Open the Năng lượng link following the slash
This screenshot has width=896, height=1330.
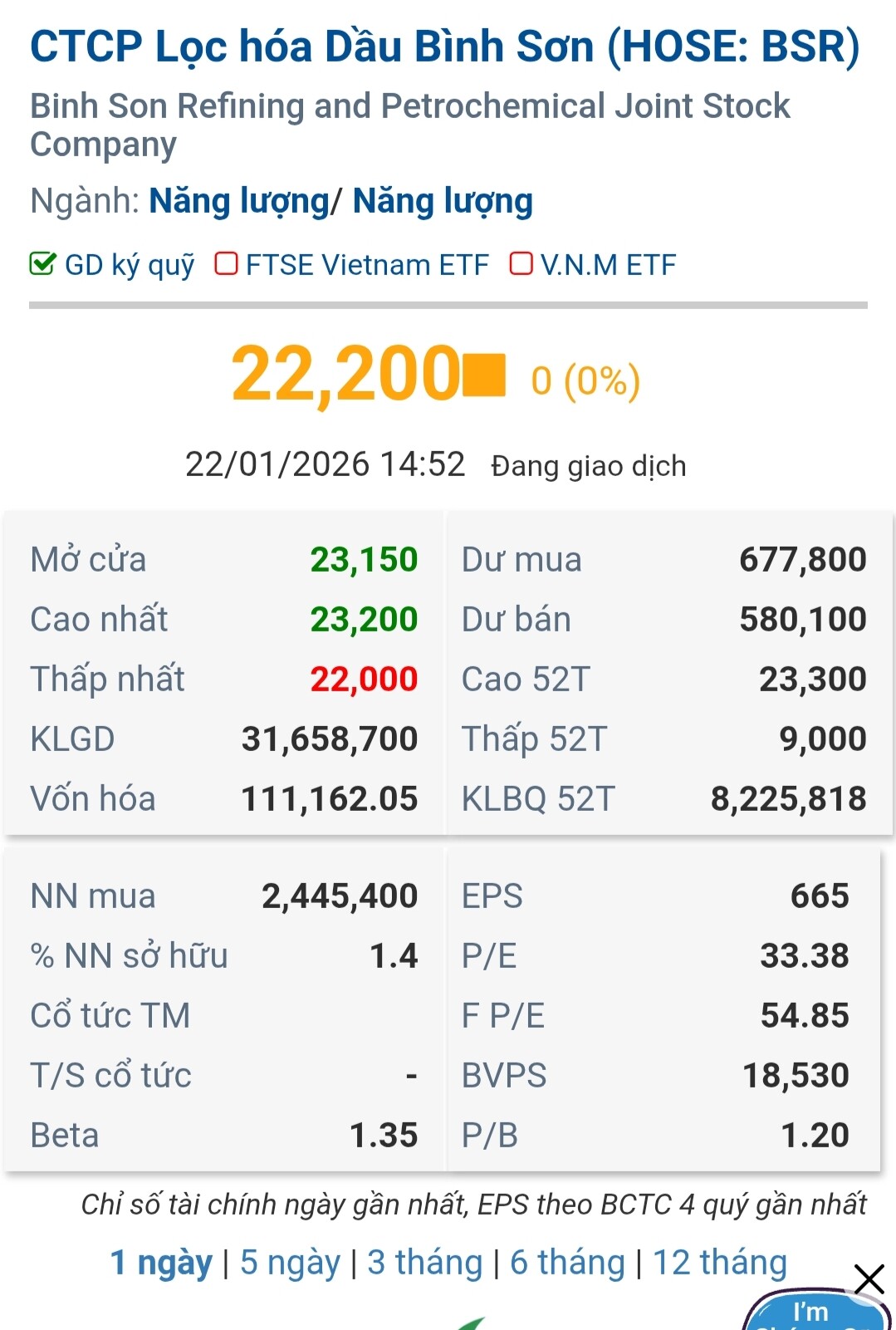coord(443,201)
